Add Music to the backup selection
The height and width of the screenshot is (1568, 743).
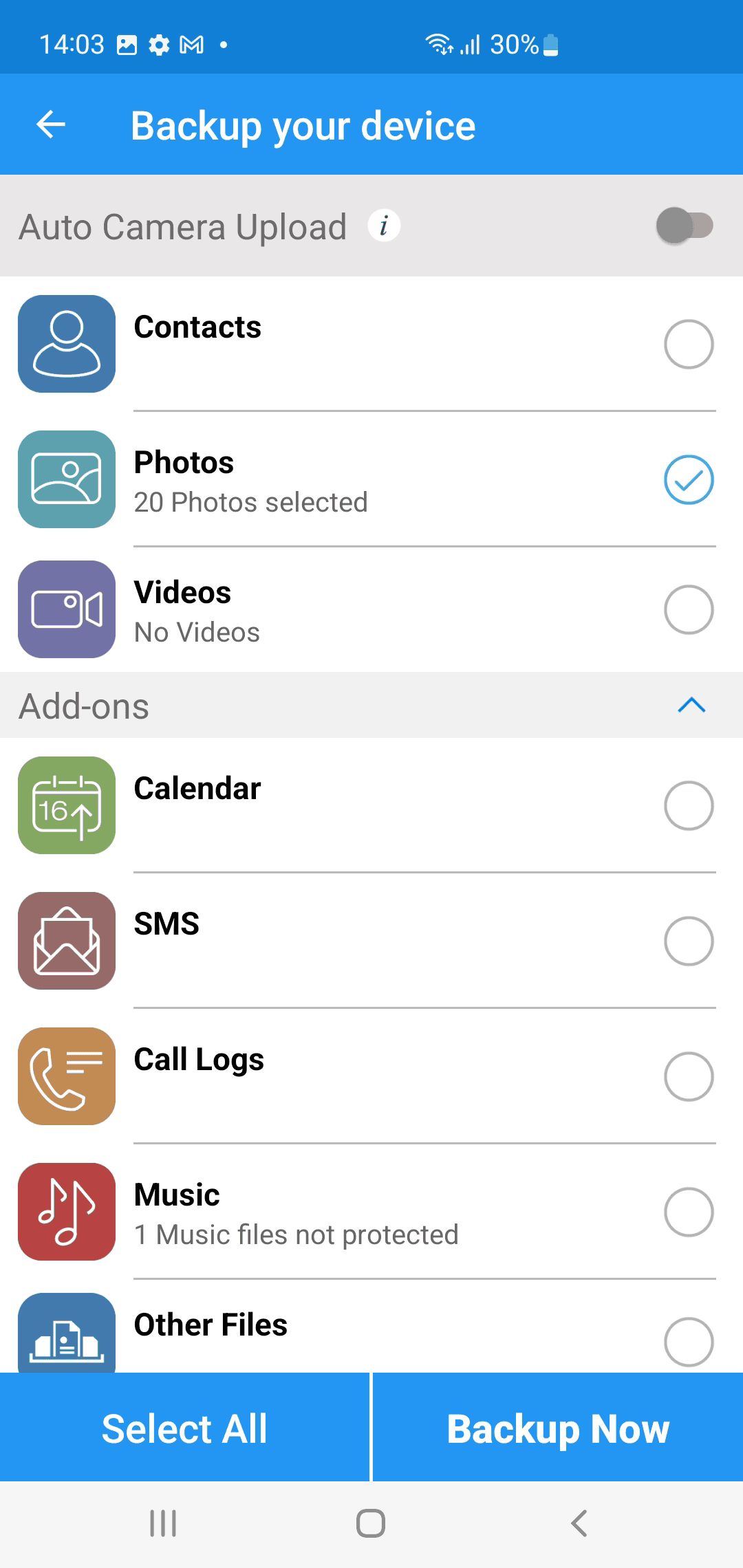coord(689,1212)
